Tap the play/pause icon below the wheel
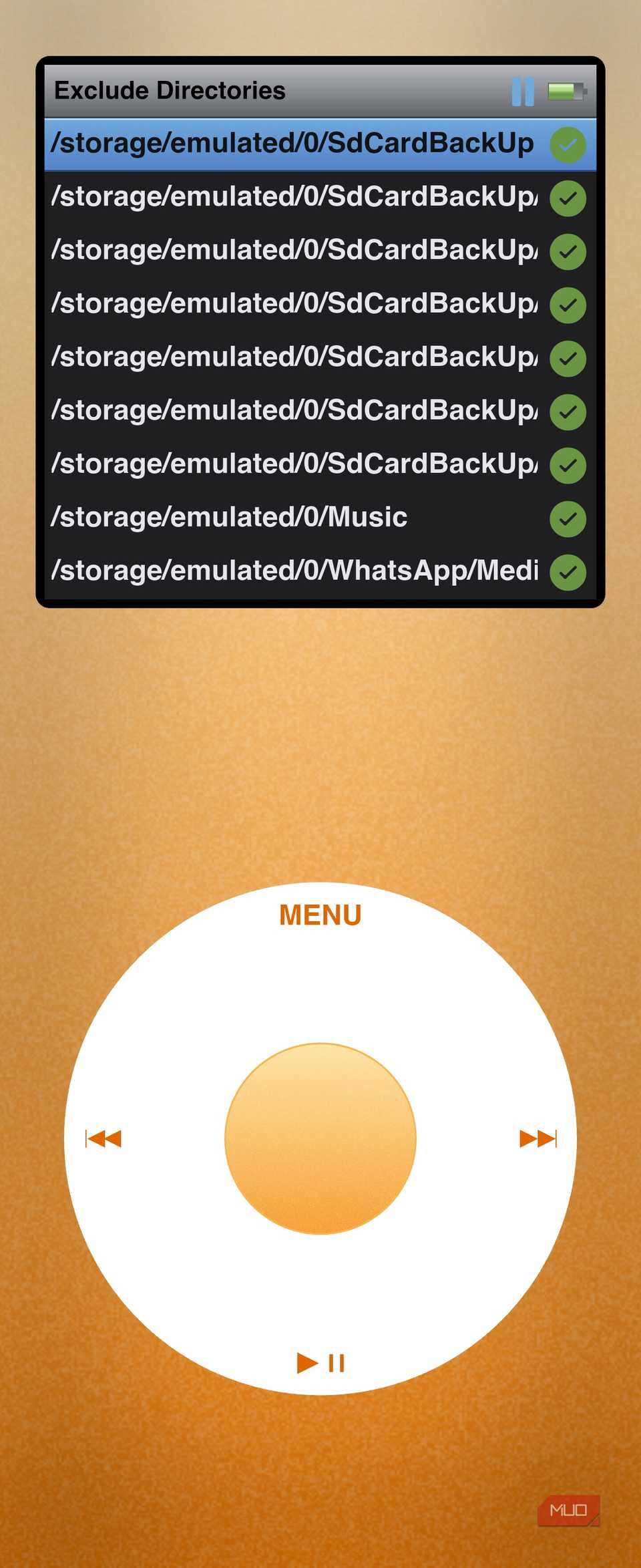Screen dimensions: 641x1568 tap(319, 1364)
